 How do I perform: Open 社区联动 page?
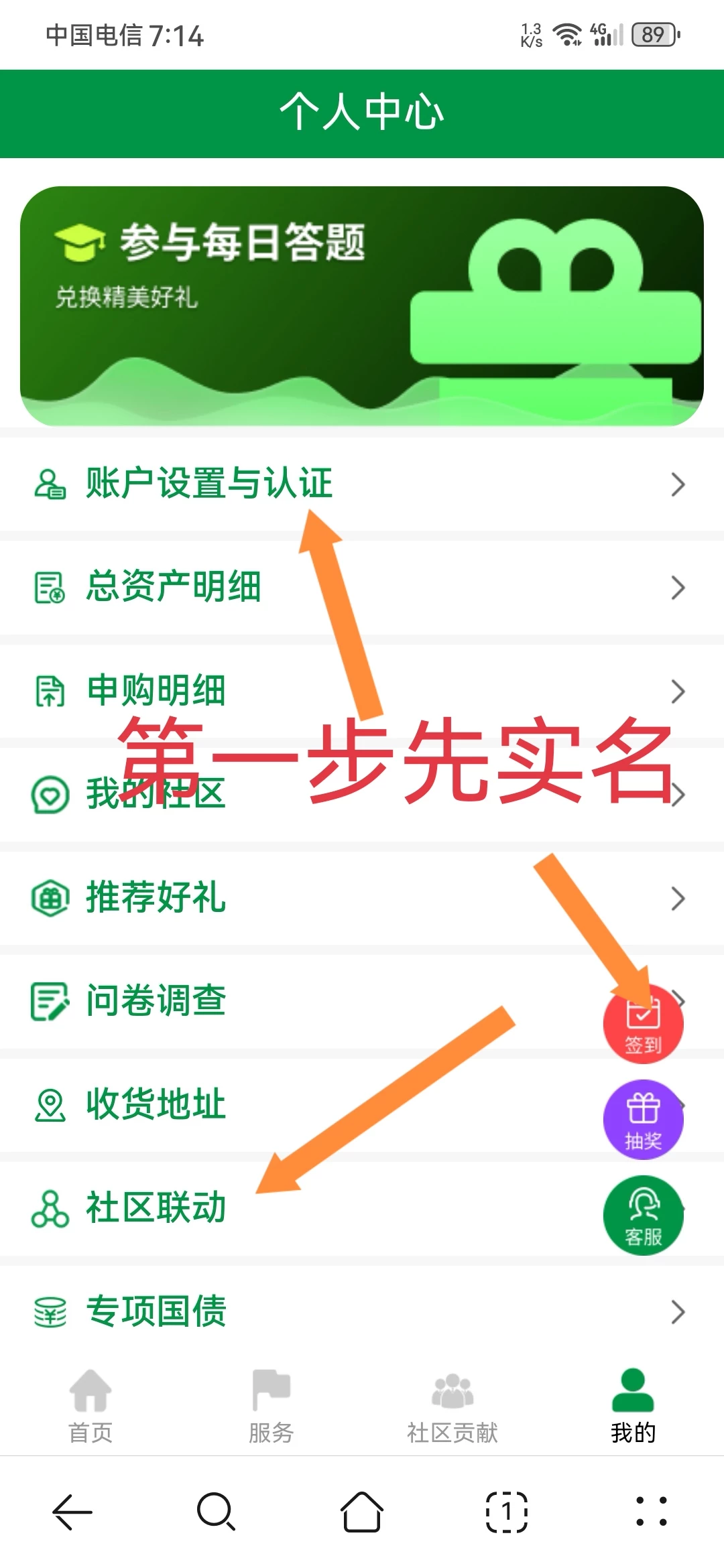click(x=156, y=1208)
